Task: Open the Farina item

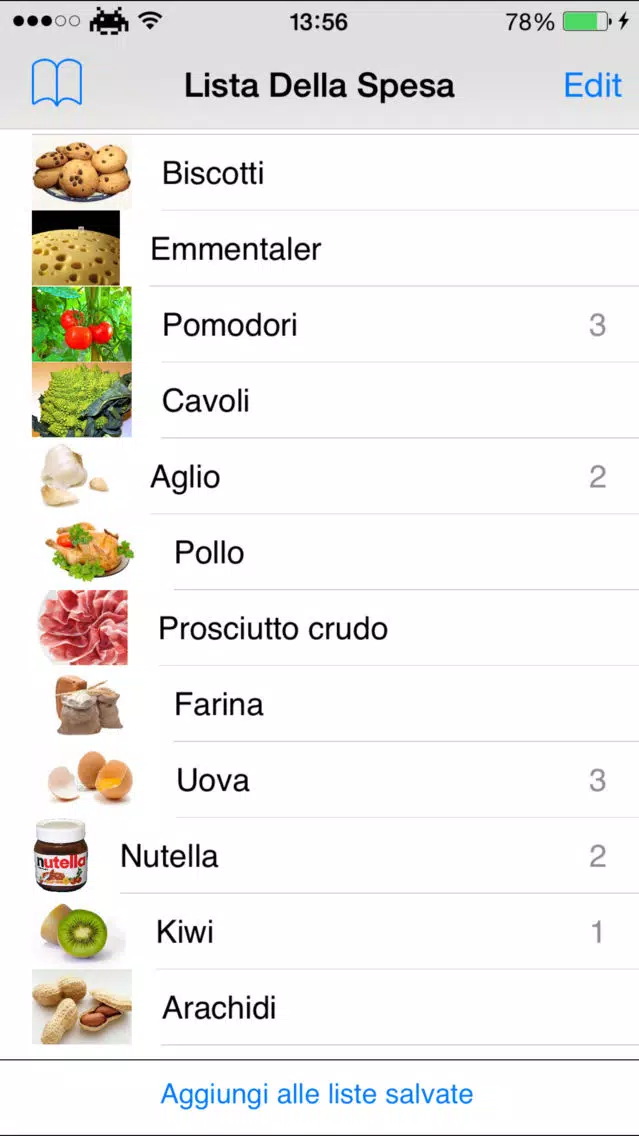Action: (x=320, y=703)
